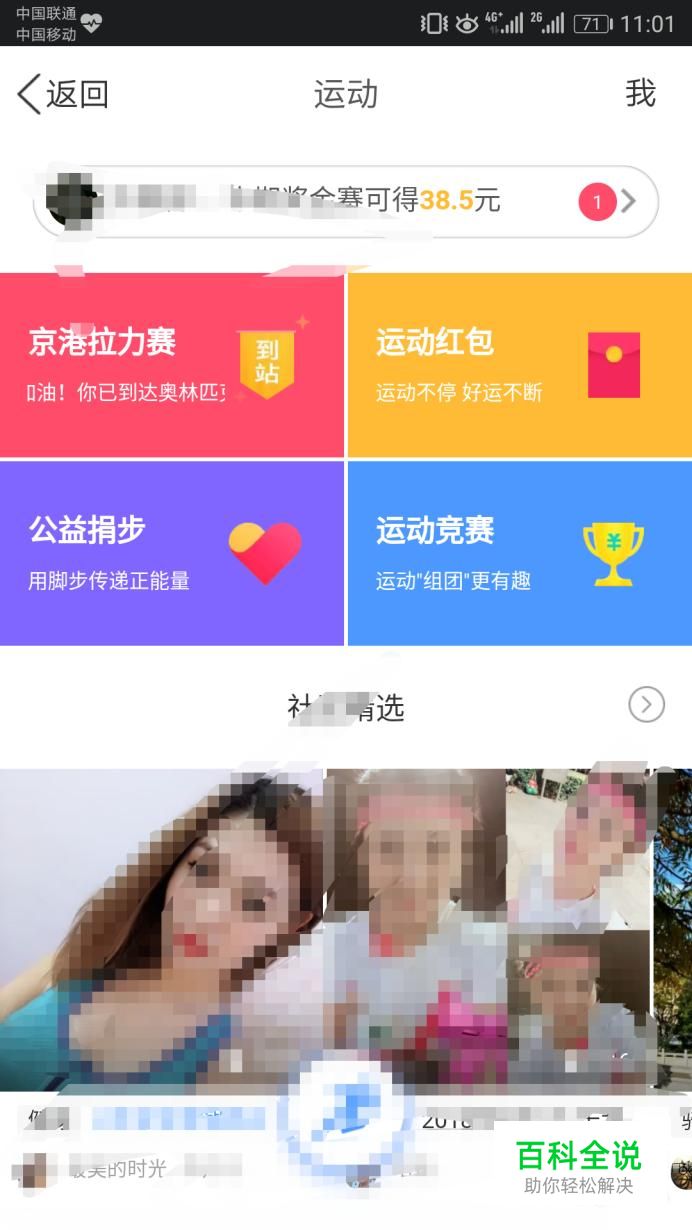
Task: Go back using 返回 button
Action: pos(62,94)
